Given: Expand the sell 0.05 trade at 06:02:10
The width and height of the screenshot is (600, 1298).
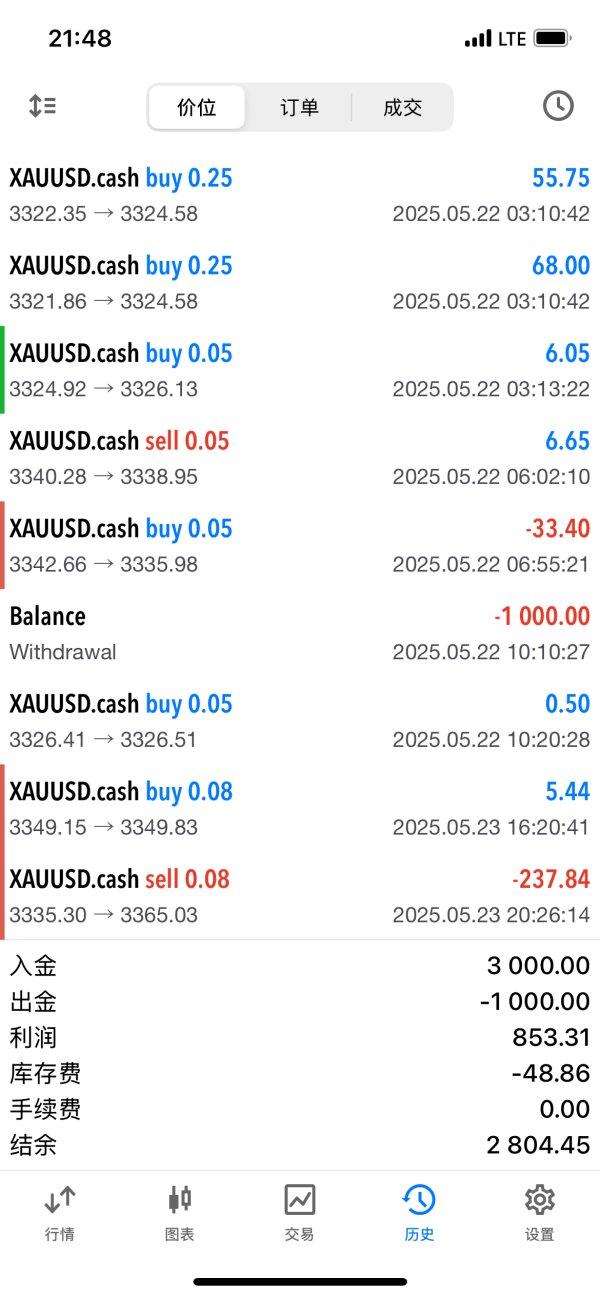Looking at the screenshot, I should click(x=300, y=457).
